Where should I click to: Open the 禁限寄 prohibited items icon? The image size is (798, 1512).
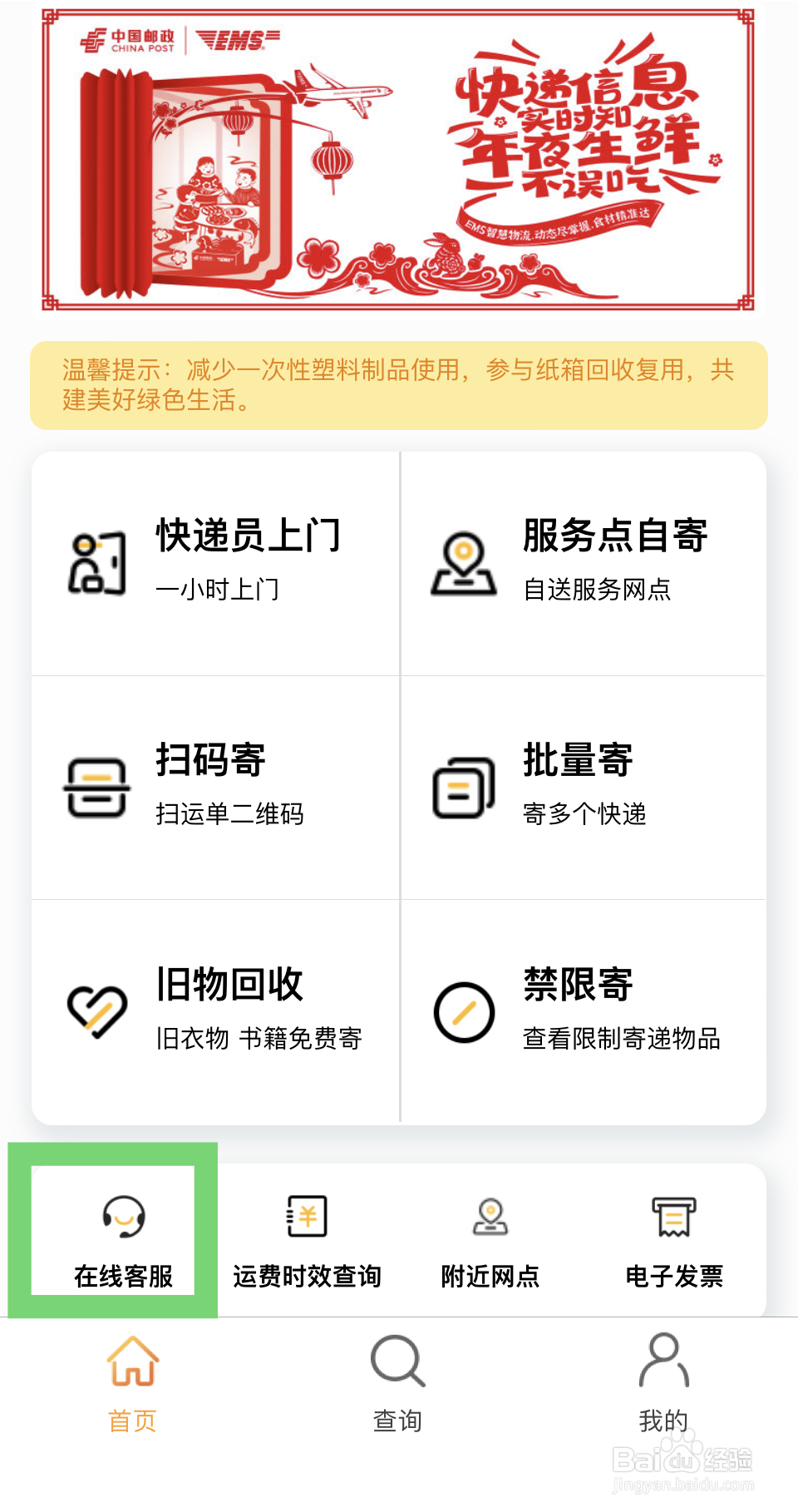(x=463, y=1010)
